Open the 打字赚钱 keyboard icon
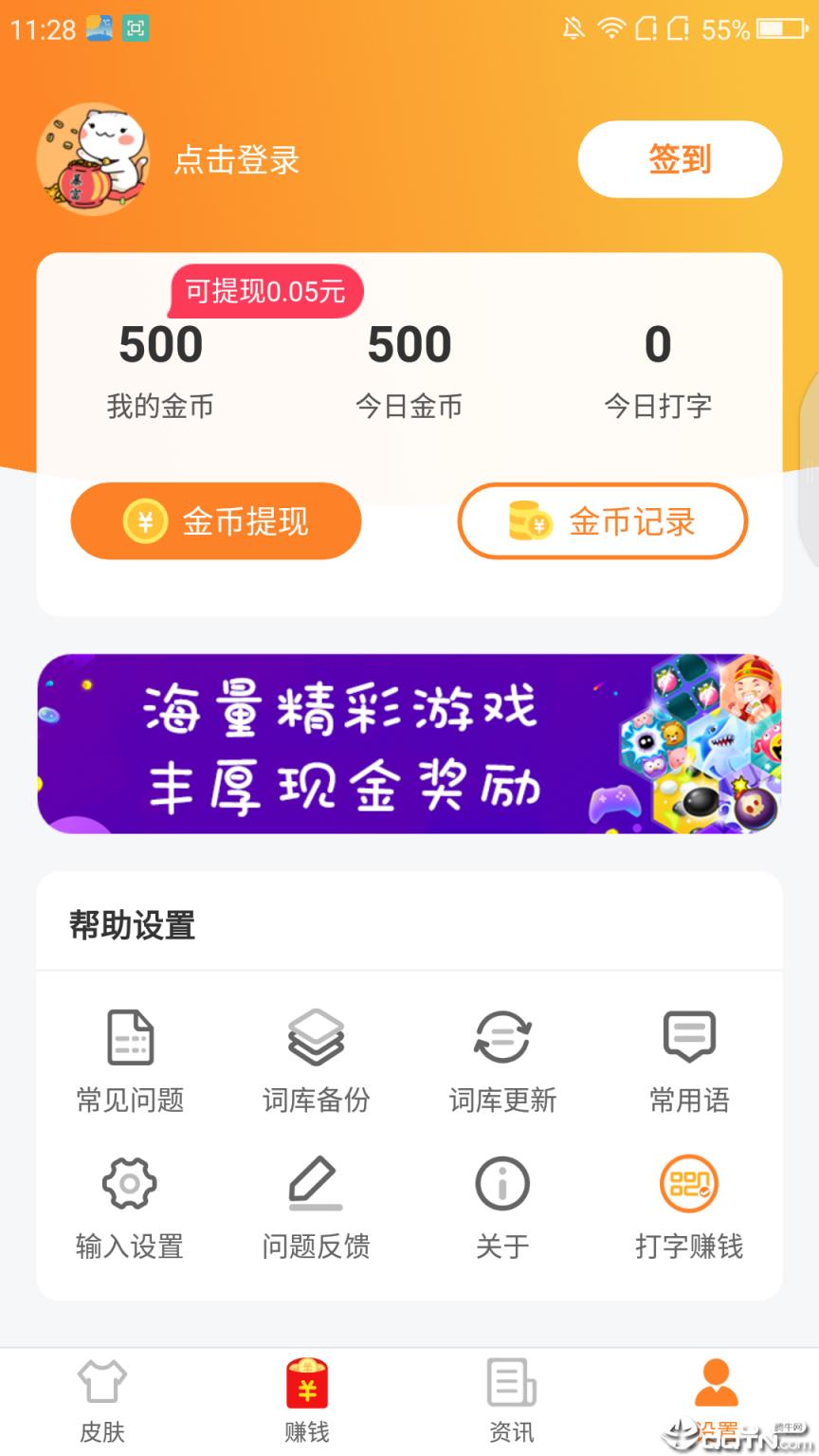 coord(689,1183)
